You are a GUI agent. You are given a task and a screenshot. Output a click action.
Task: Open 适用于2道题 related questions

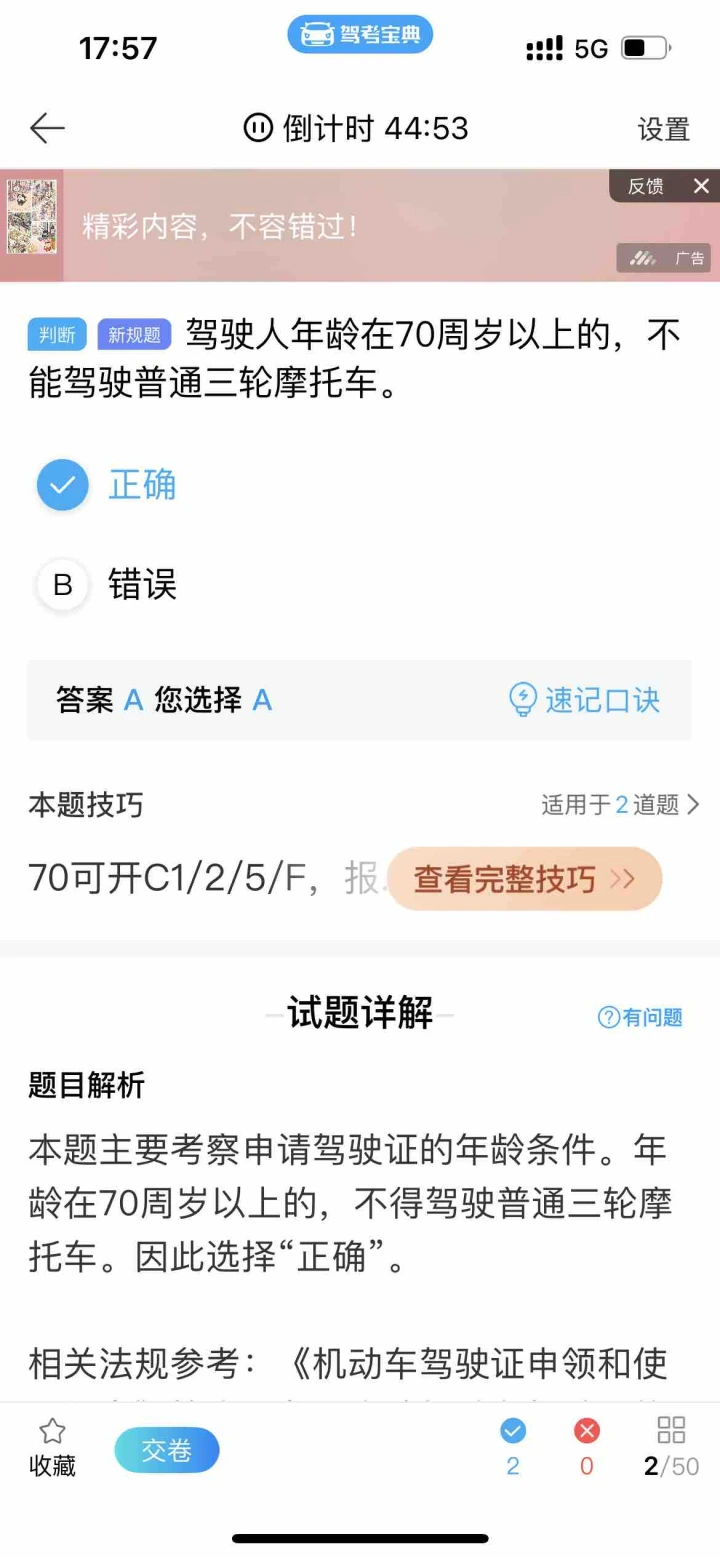coord(620,804)
